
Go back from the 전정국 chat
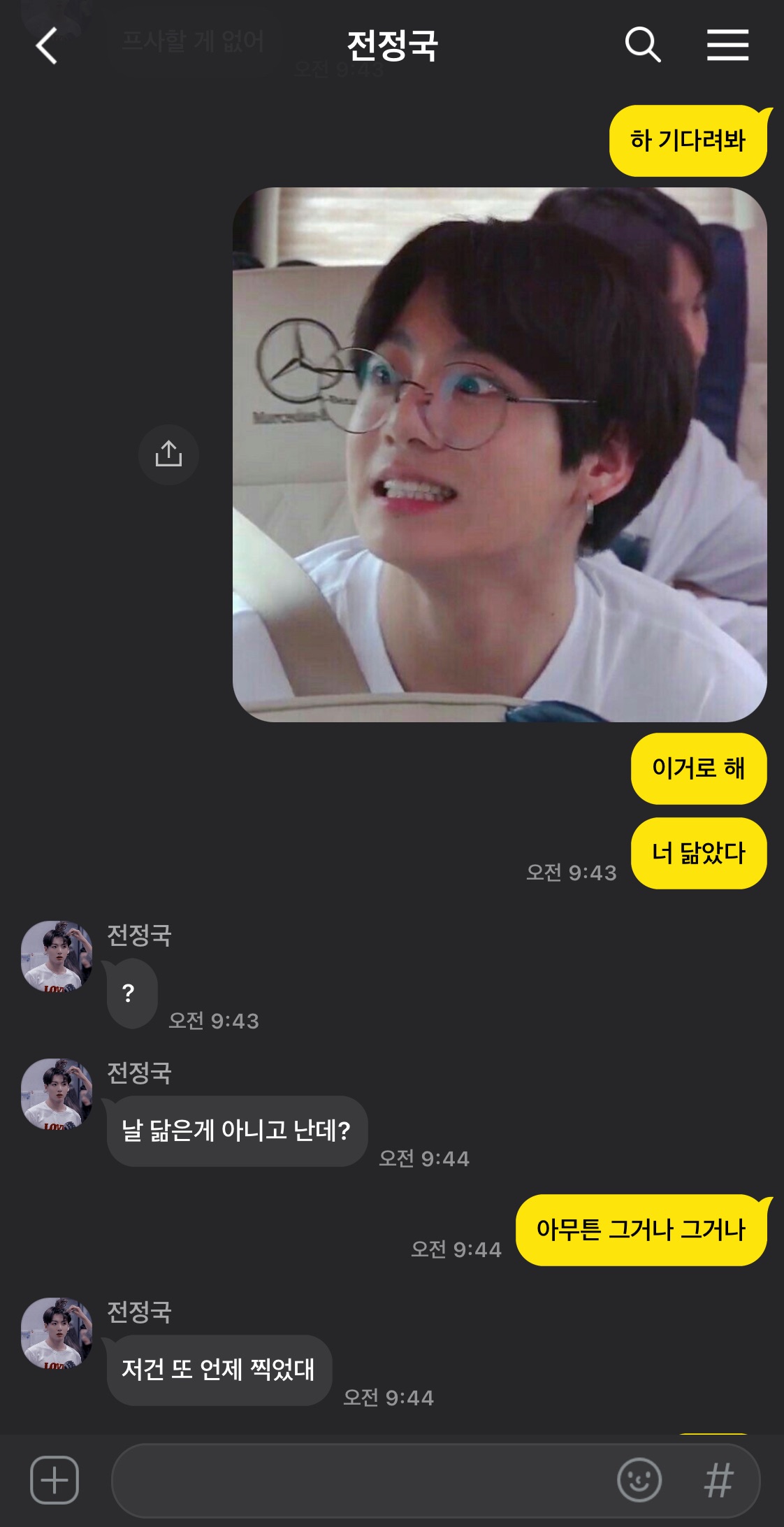[x=46, y=46]
